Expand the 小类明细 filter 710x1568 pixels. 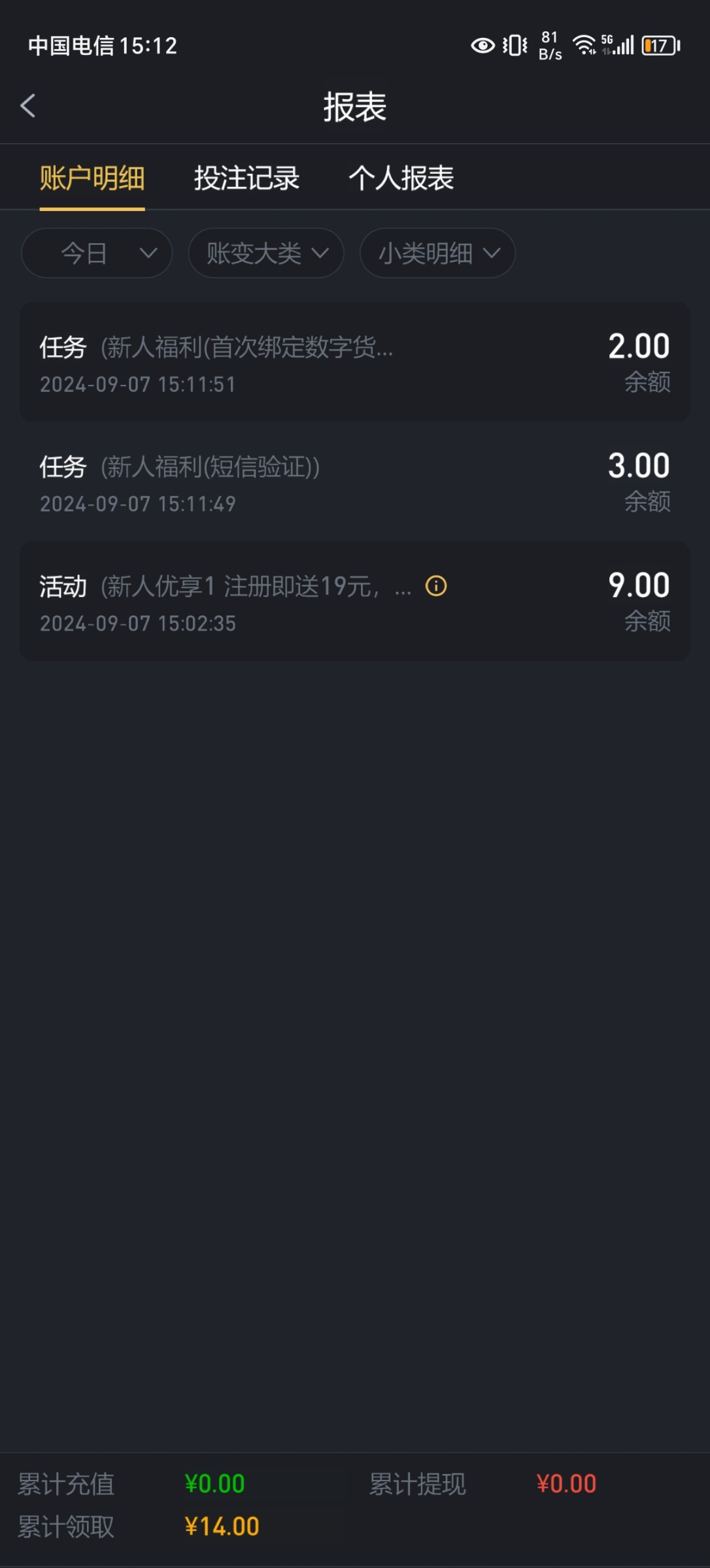(437, 253)
